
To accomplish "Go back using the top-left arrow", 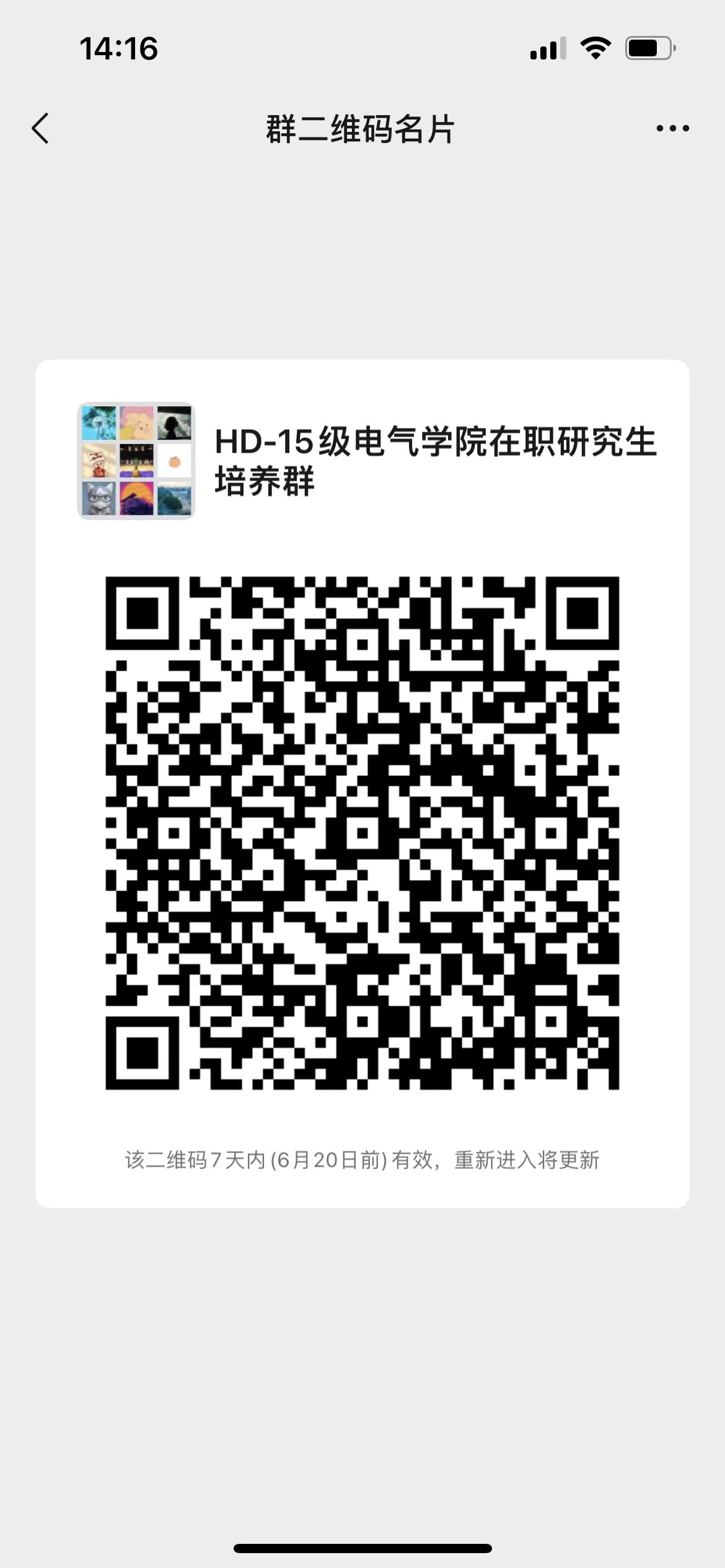I will coord(41,129).
